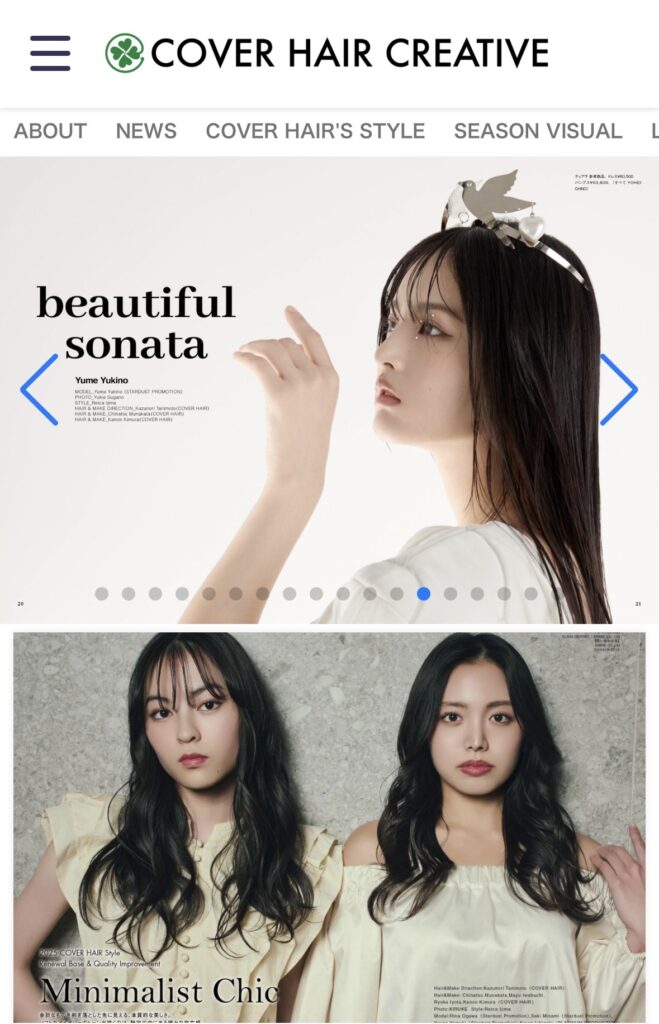
Task: Go to the ABOUT section
Action: (x=50, y=131)
